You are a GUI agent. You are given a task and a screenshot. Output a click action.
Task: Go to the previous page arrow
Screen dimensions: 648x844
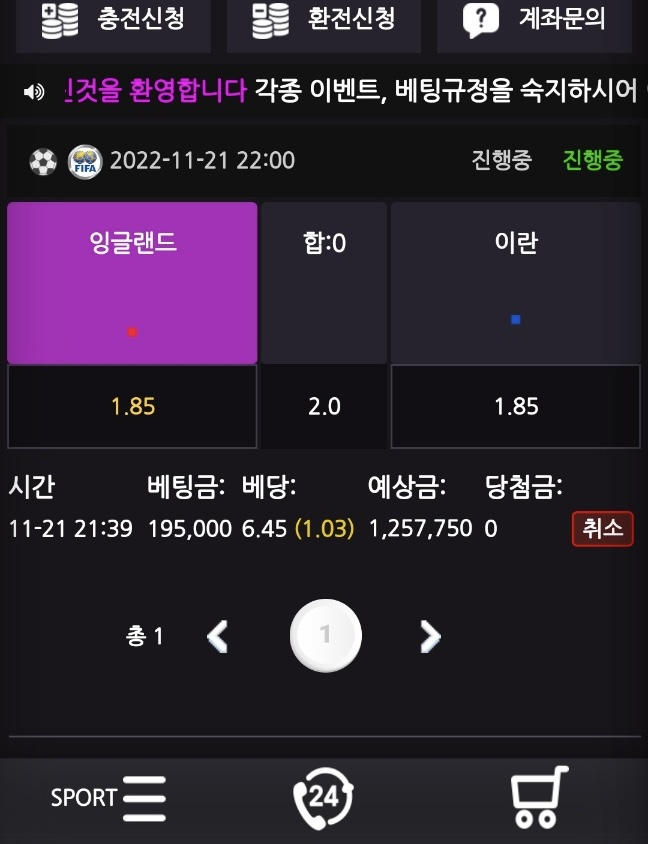click(x=217, y=636)
